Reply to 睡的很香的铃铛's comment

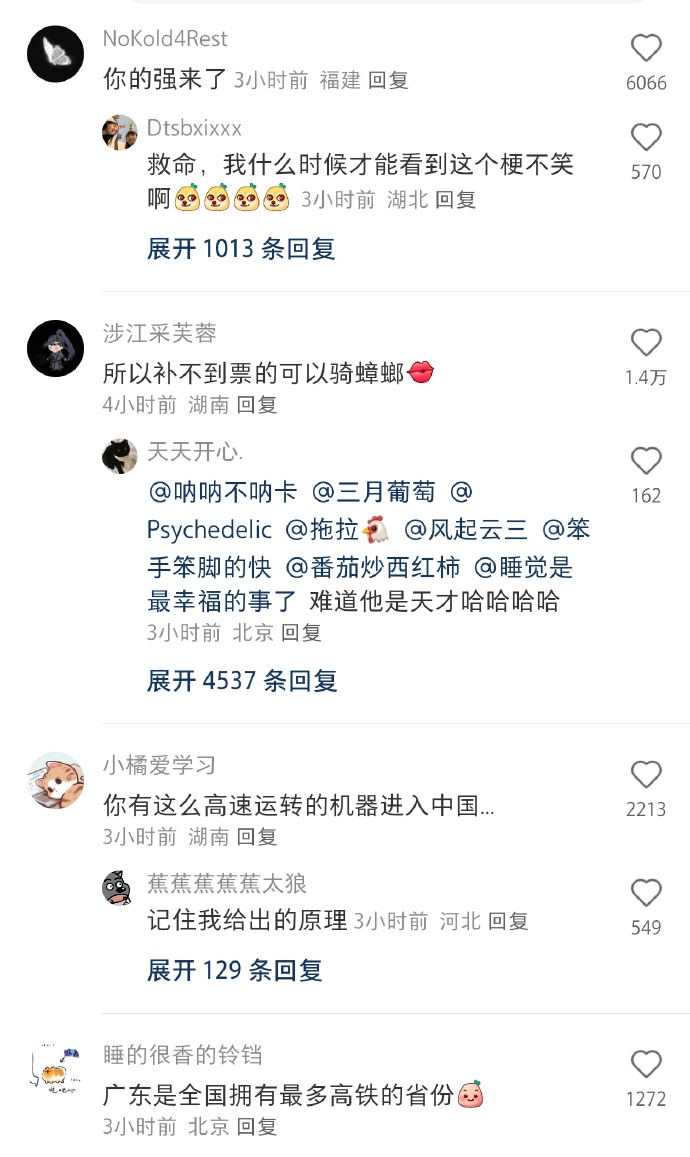(256, 1127)
